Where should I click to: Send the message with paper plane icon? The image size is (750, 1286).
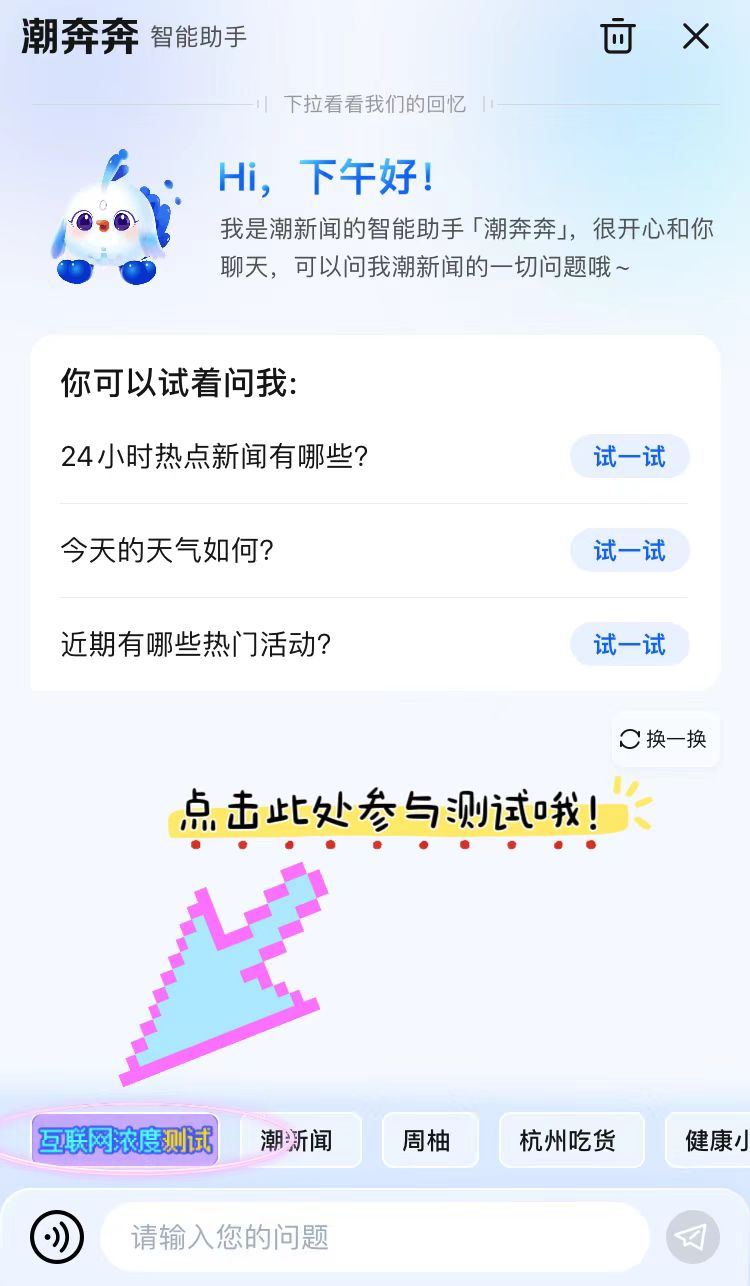tap(692, 1237)
